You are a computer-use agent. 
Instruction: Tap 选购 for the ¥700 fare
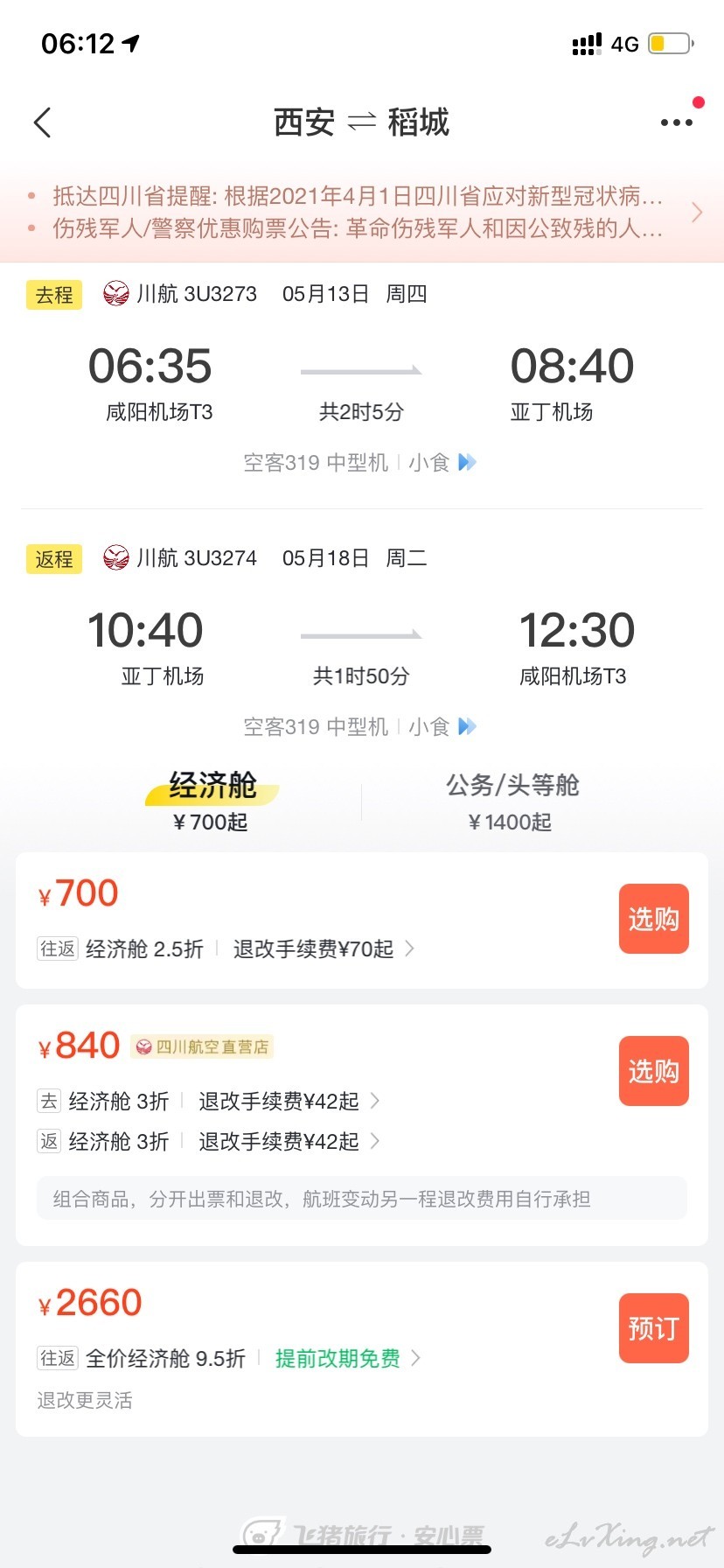pyautogui.click(x=653, y=919)
